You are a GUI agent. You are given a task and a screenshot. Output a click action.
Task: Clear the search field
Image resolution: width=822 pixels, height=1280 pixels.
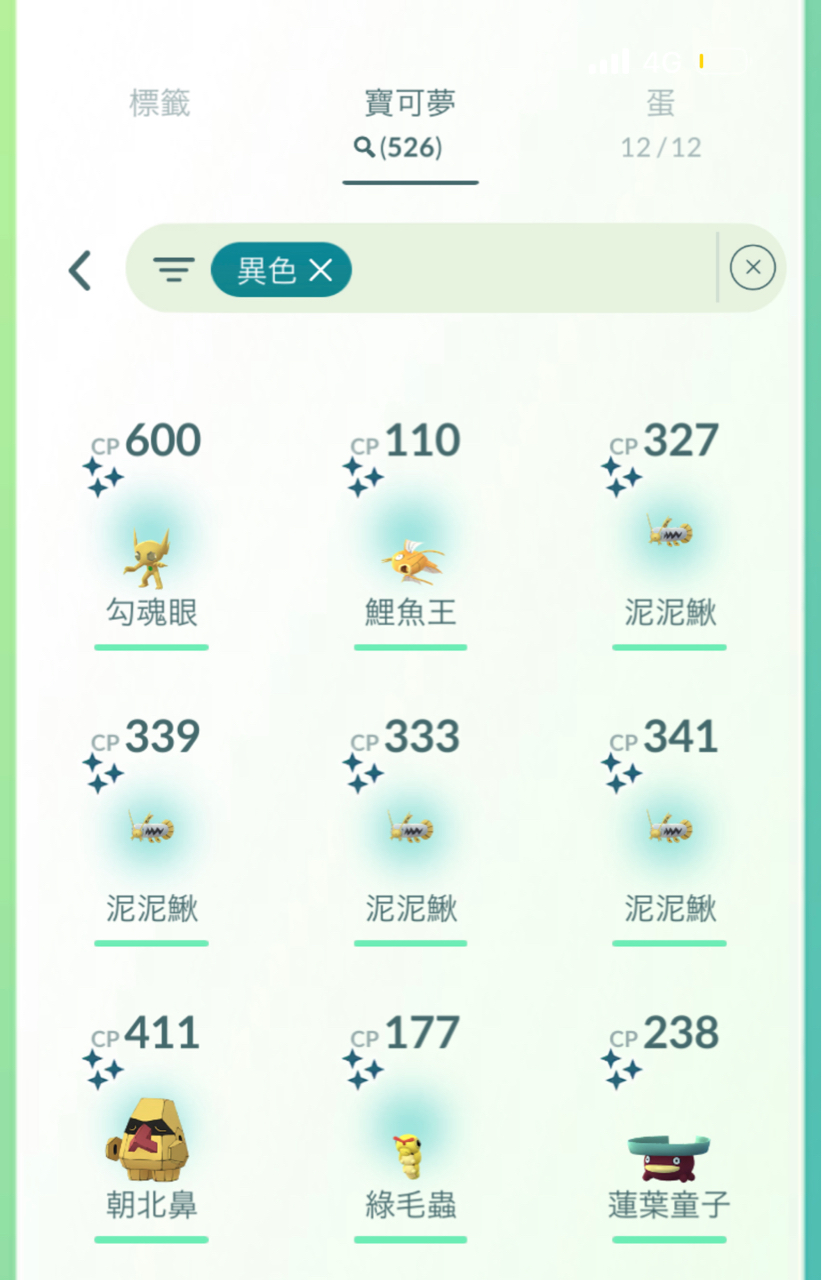[752, 268]
